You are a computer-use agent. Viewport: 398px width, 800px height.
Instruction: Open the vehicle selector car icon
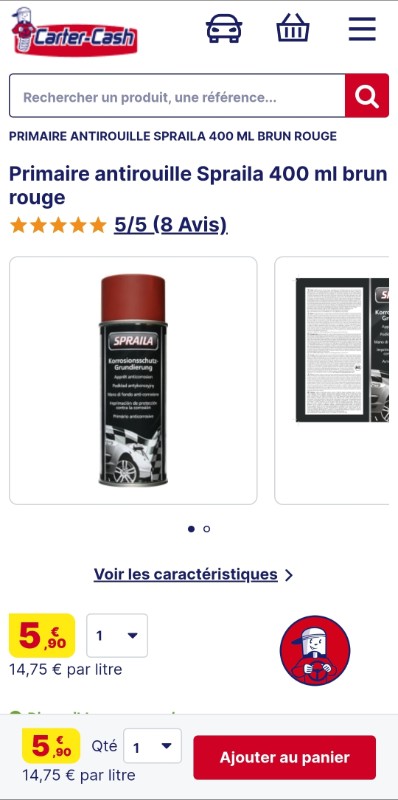[224, 29]
